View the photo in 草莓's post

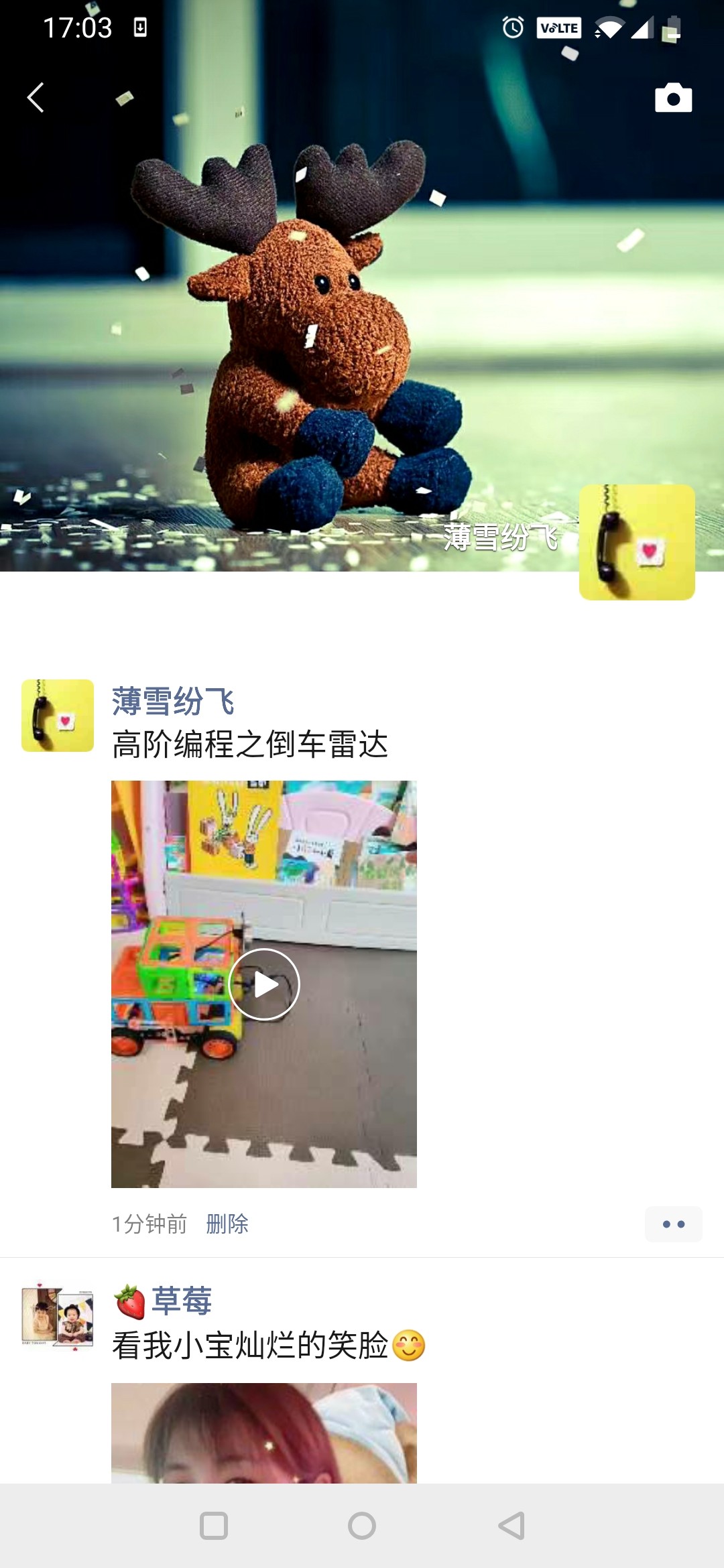point(264,1433)
